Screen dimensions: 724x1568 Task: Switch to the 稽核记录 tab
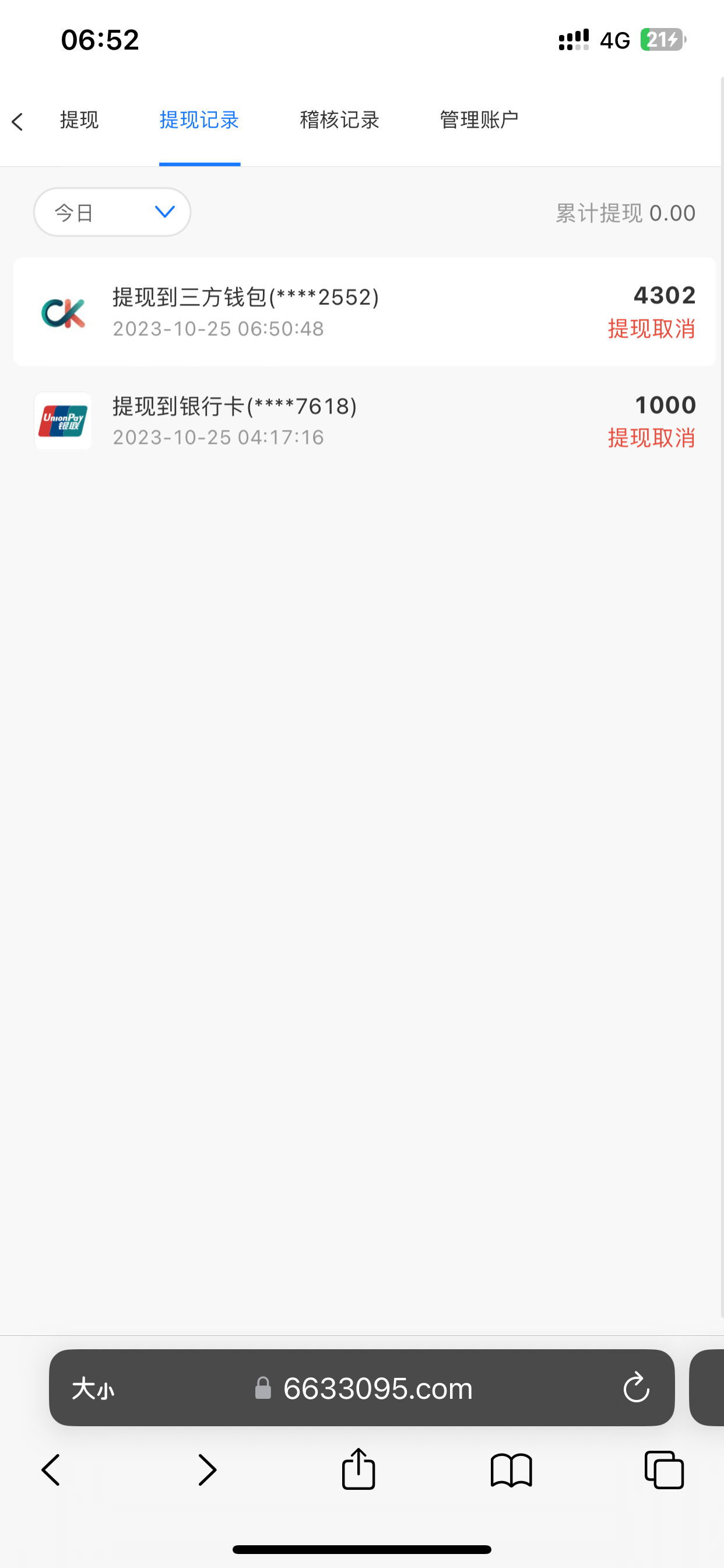pyautogui.click(x=339, y=121)
